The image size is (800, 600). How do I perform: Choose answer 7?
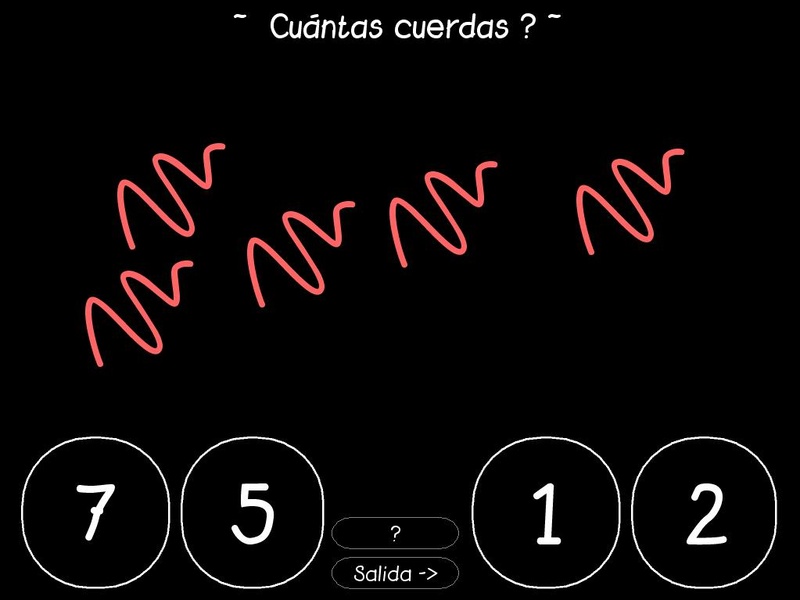click(94, 513)
